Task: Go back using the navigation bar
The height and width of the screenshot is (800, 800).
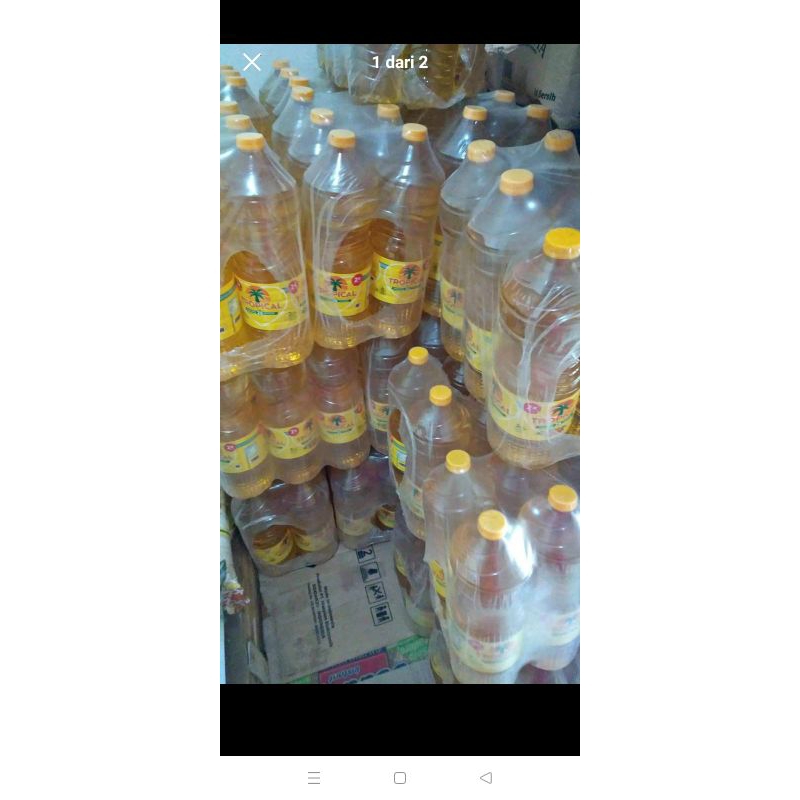Action: coord(486,778)
